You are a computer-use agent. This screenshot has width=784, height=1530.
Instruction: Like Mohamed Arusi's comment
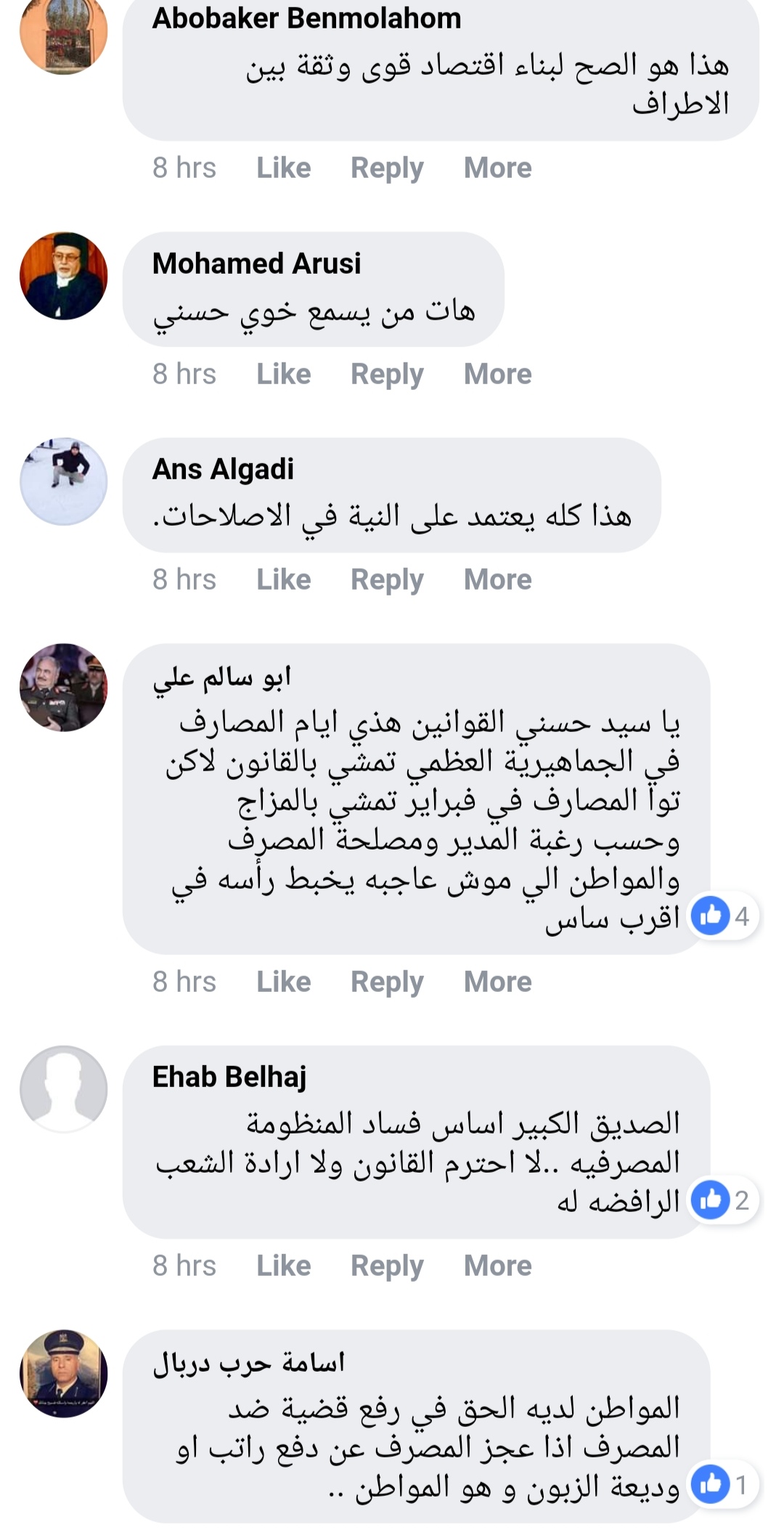point(283,374)
